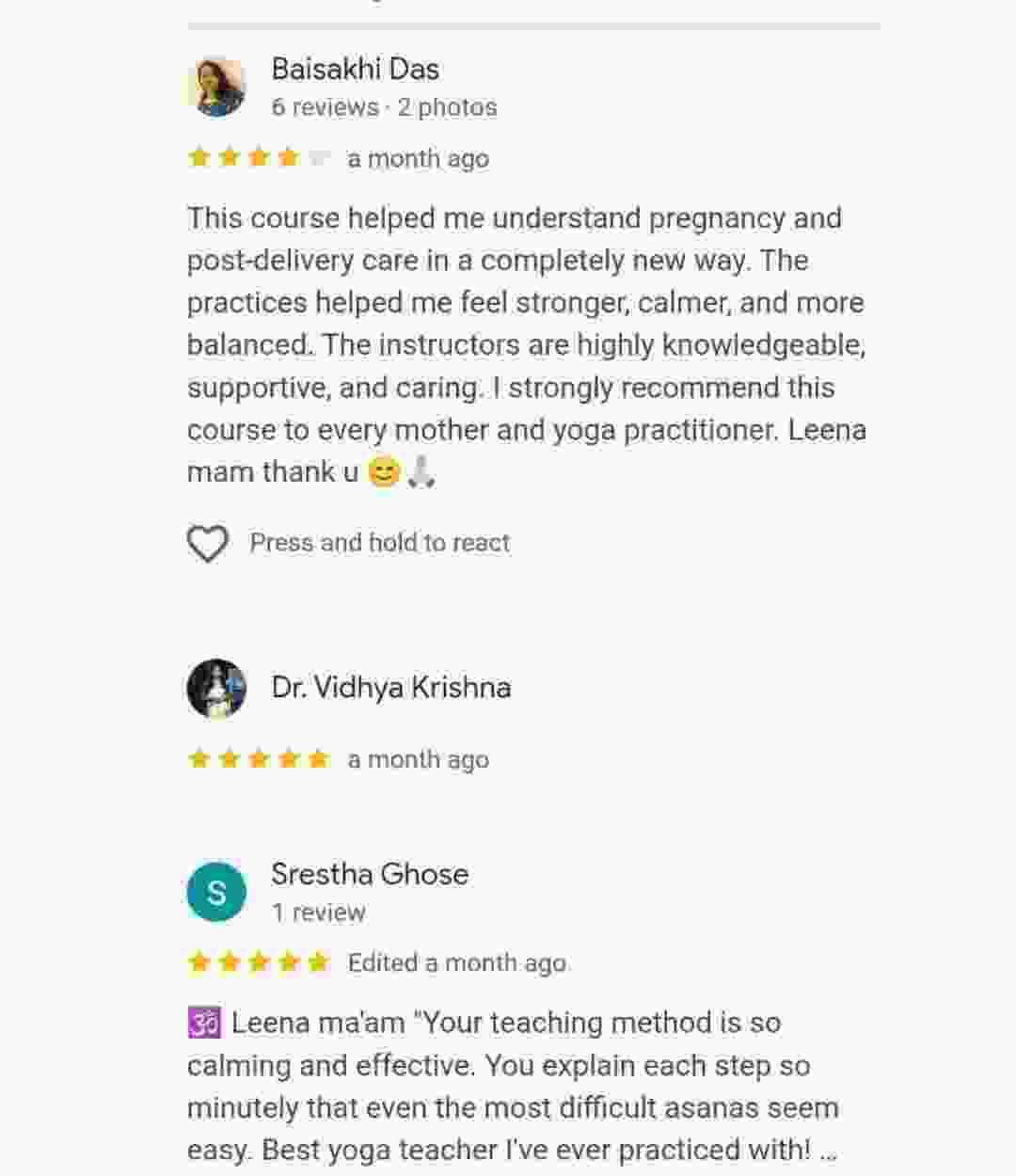Open 'a month ago' timestamp on Vidhya's review

[418, 758]
